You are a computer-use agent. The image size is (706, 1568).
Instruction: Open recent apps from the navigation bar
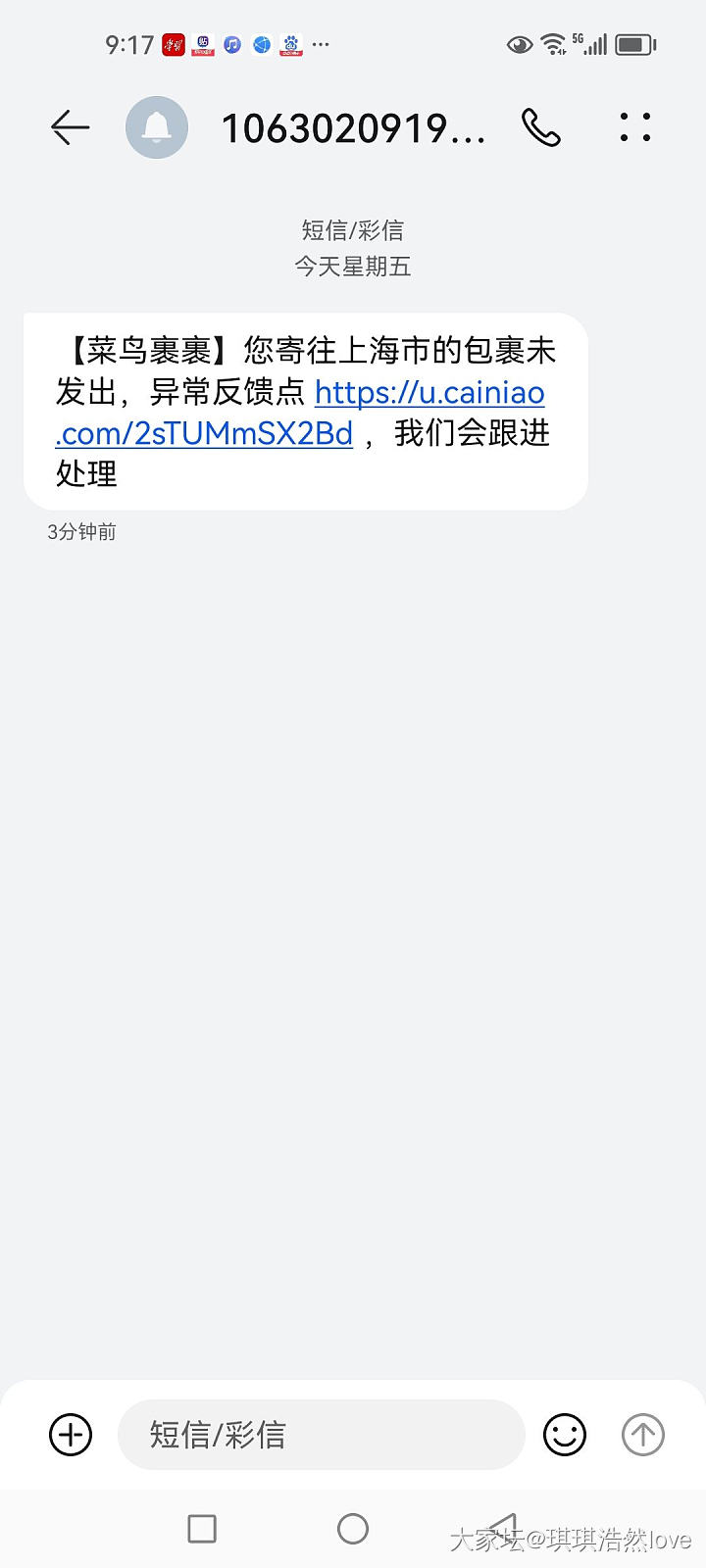coord(202,1529)
